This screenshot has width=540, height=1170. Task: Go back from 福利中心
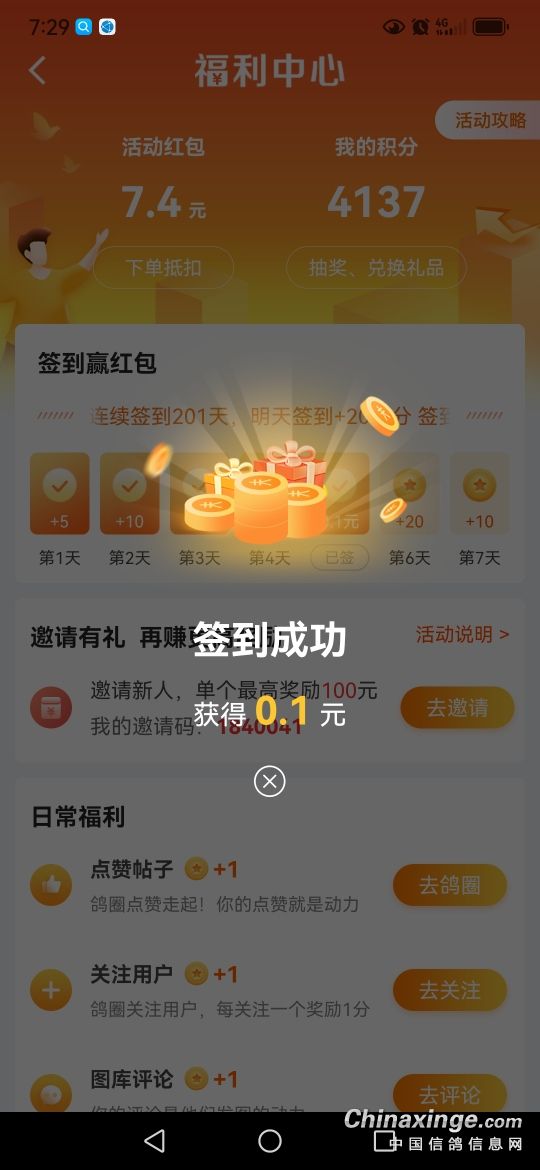[x=37, y=70]
